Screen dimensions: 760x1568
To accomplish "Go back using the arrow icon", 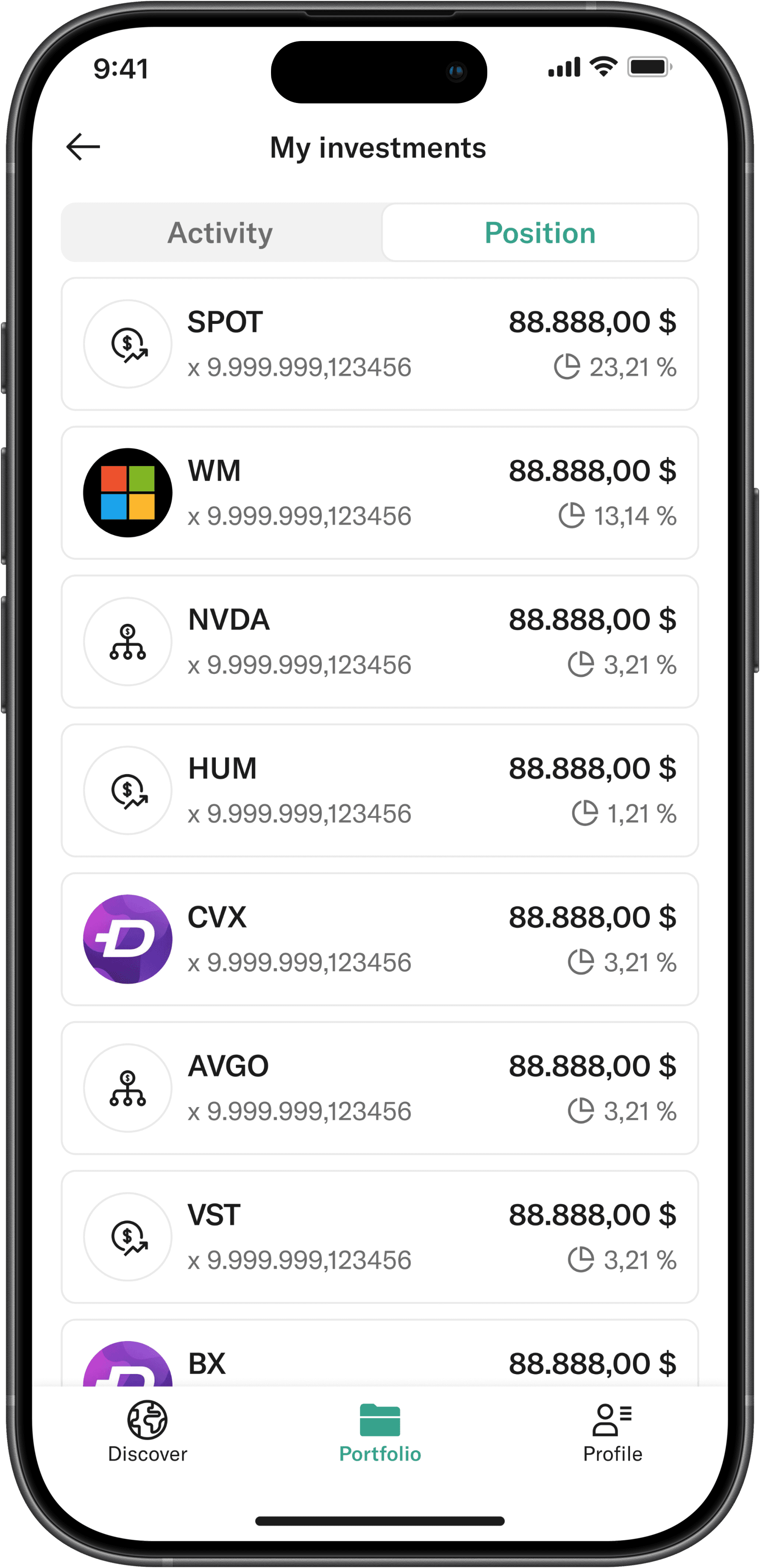I will point(83,147).
